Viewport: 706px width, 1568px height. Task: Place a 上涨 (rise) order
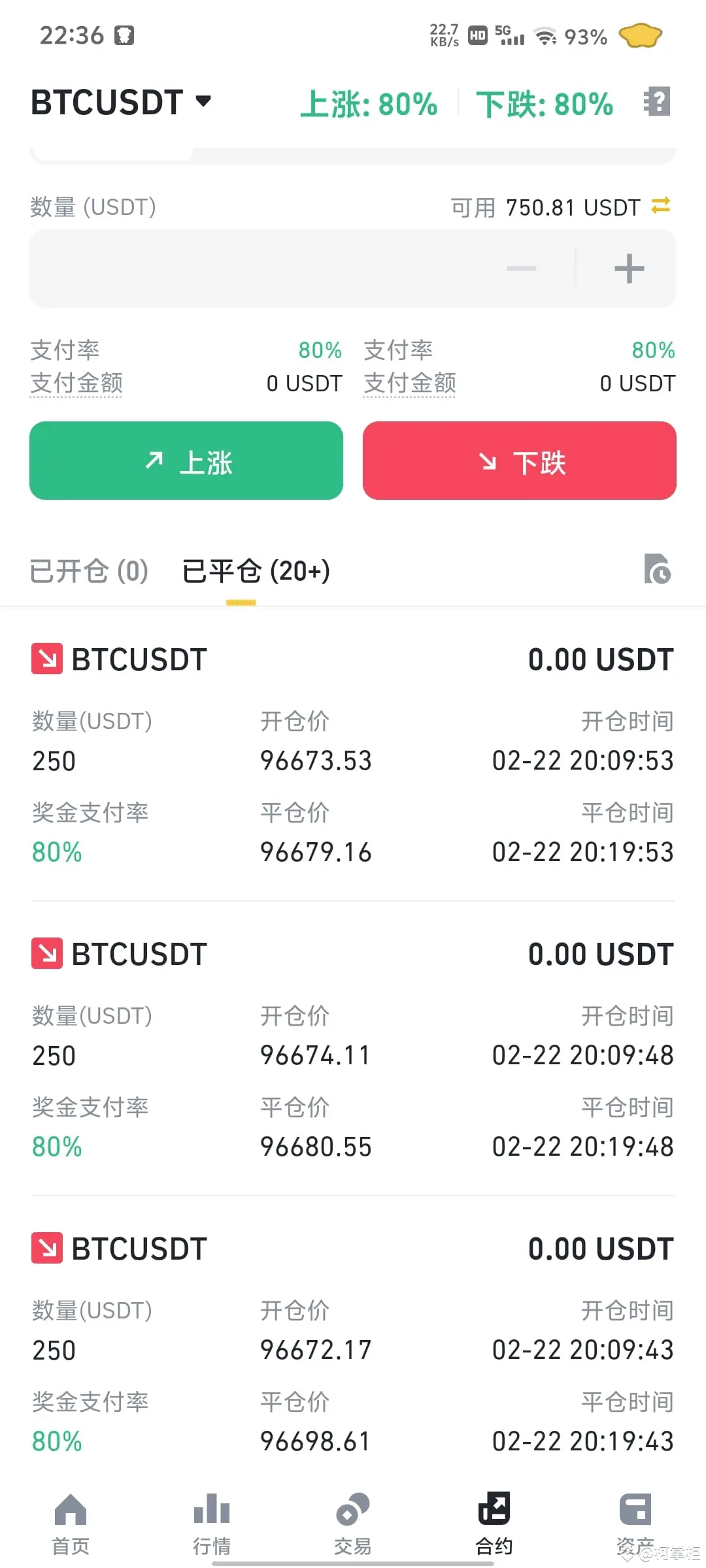tap(186, 461)
